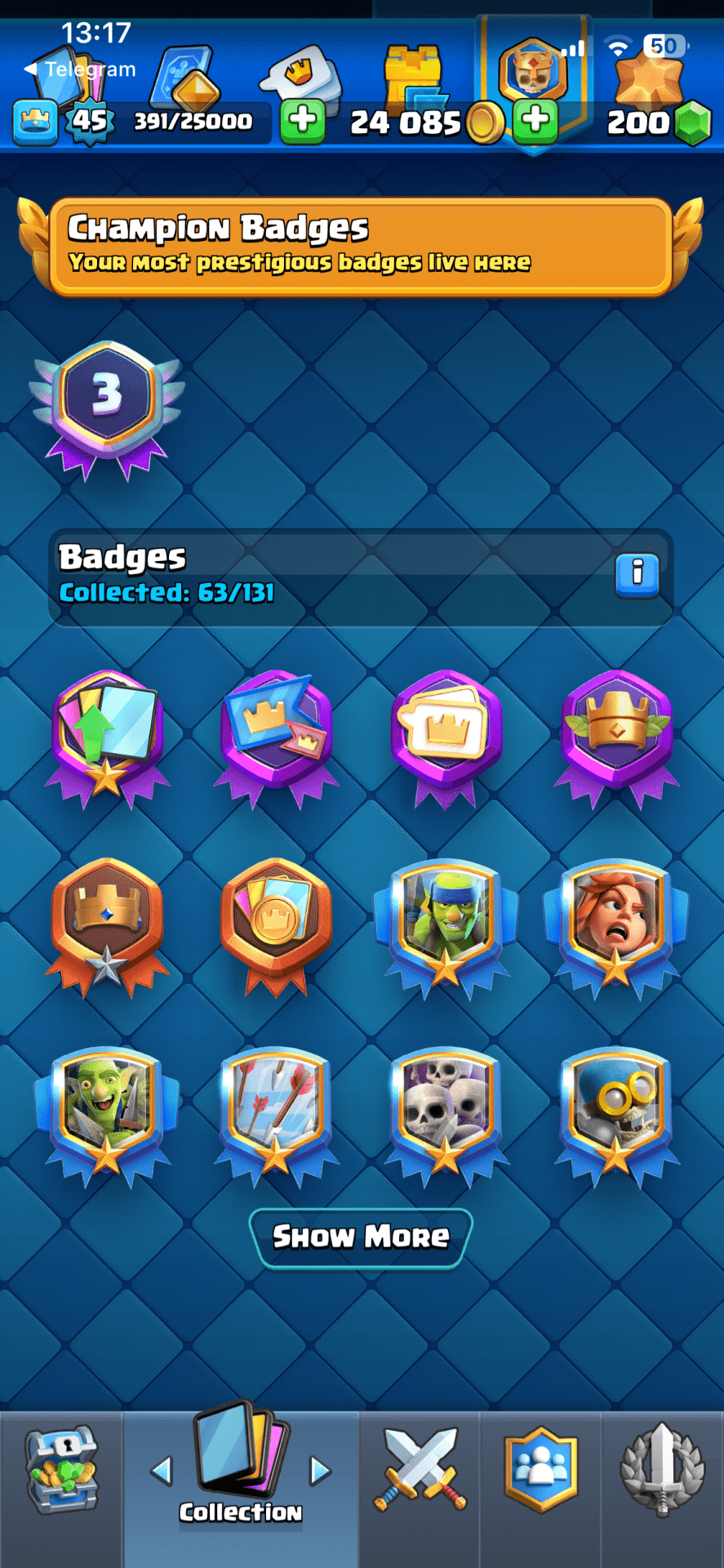Add star points with the green plus
724x1568 pixels.
click(303, 121)
